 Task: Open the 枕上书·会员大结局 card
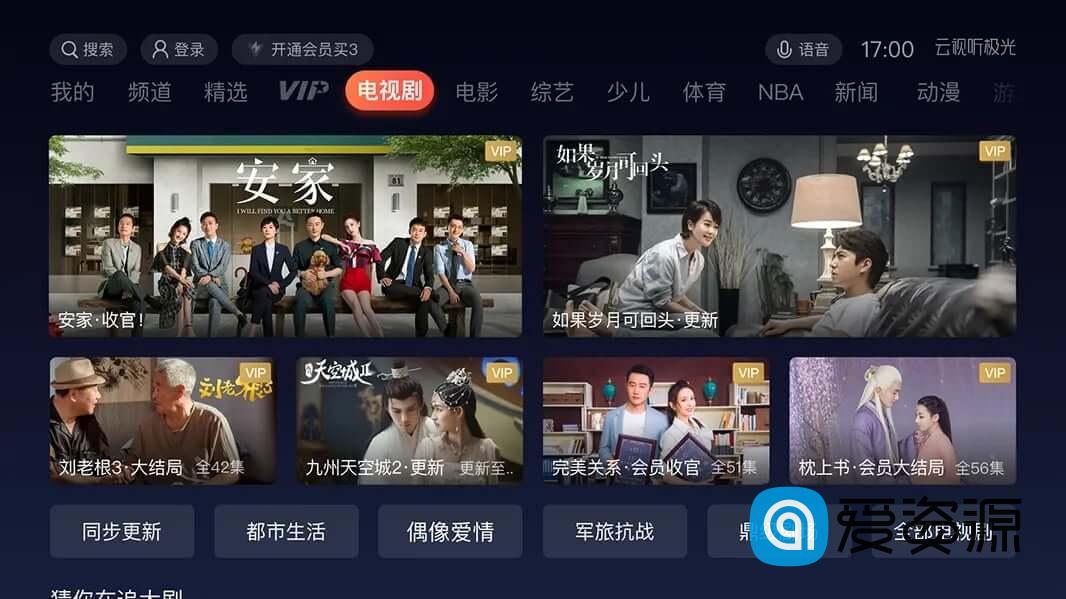click(902, 420)
